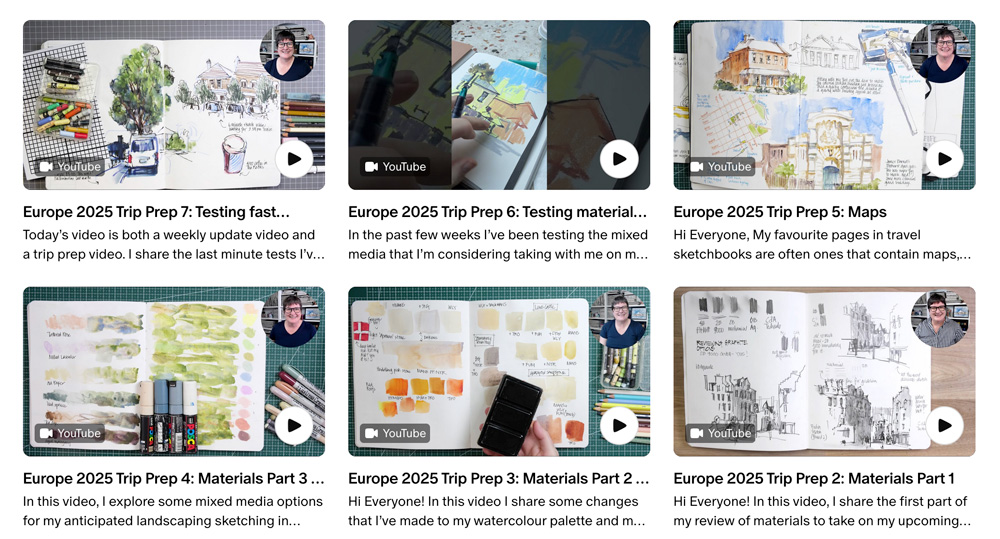Play the Trip Prep 3 video

click(x=619, y=425)
